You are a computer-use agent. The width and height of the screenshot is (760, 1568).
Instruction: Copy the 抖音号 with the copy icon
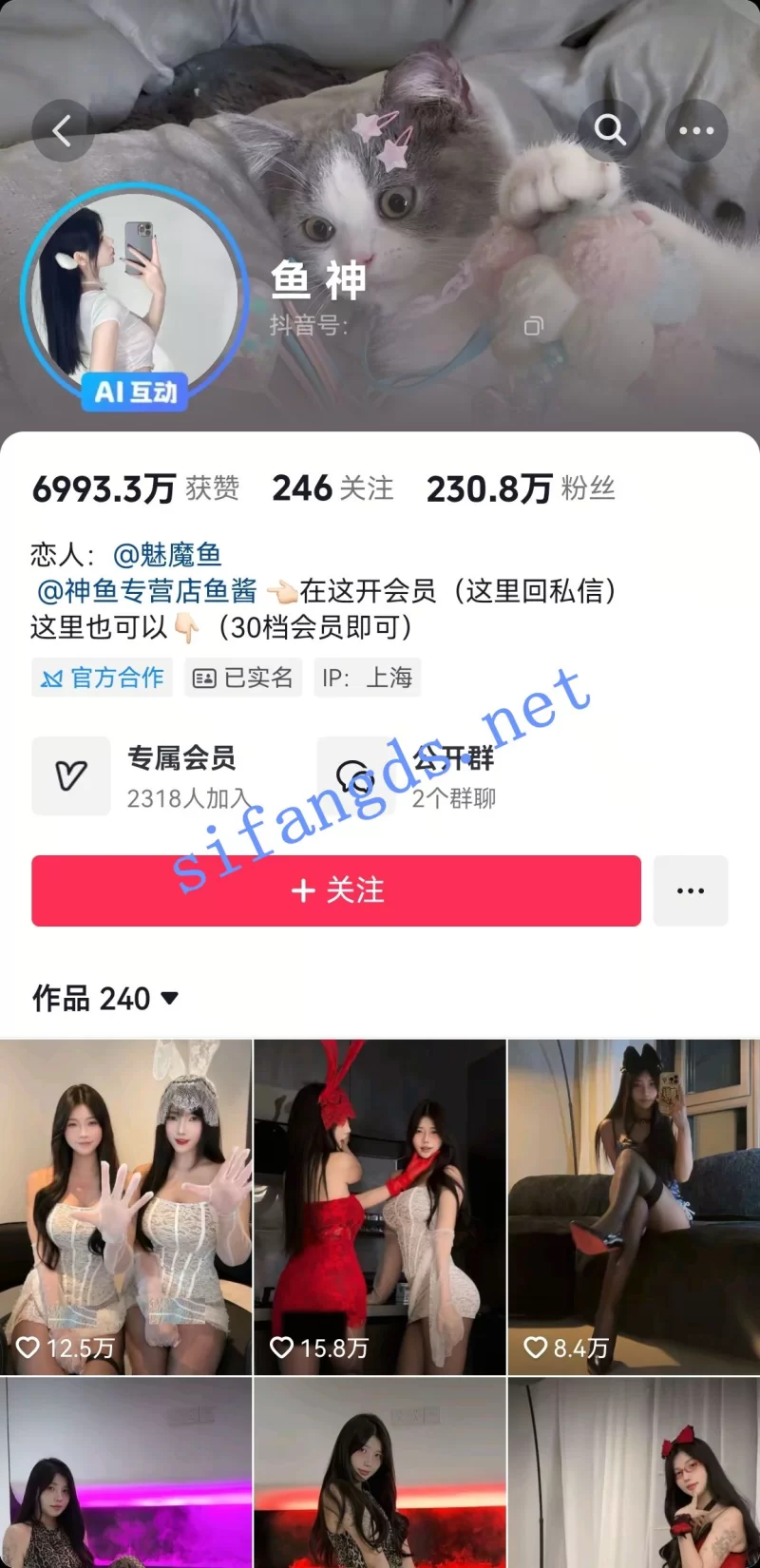point(534,326)
